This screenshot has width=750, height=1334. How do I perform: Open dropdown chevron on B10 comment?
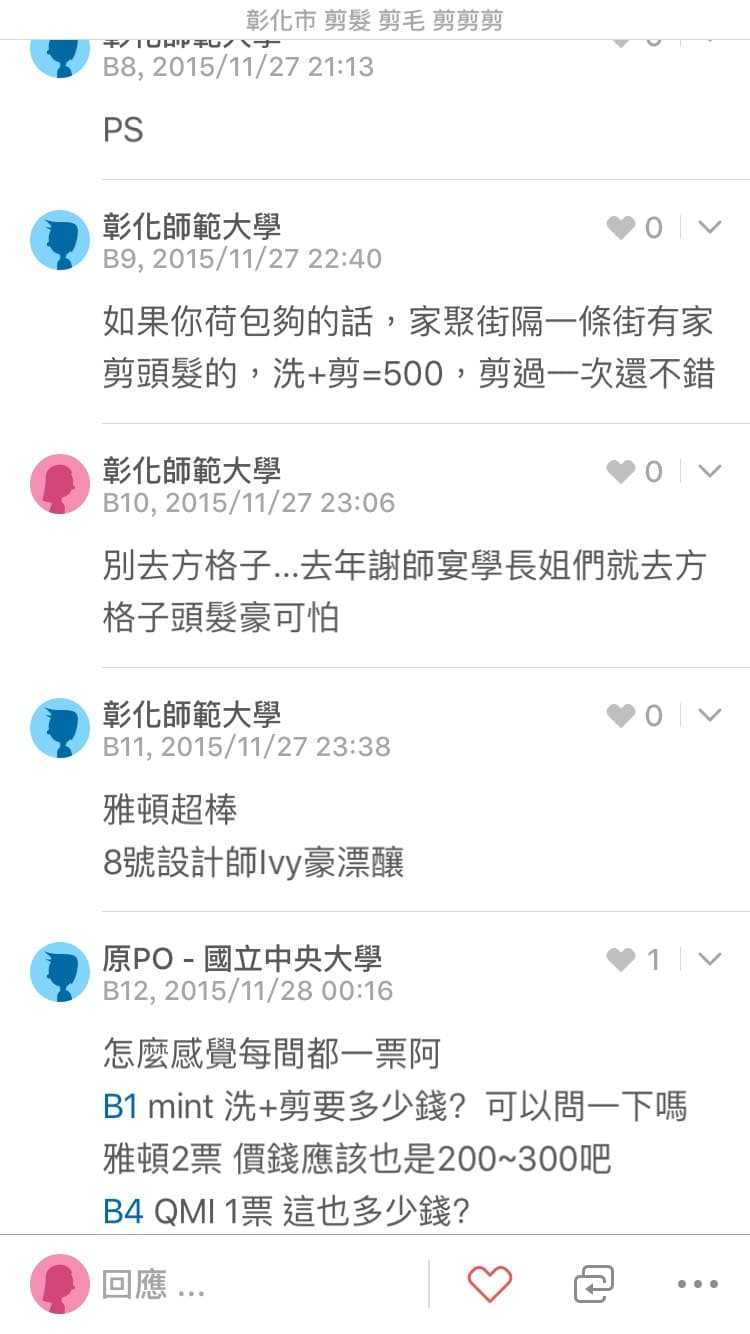(709, 471)
